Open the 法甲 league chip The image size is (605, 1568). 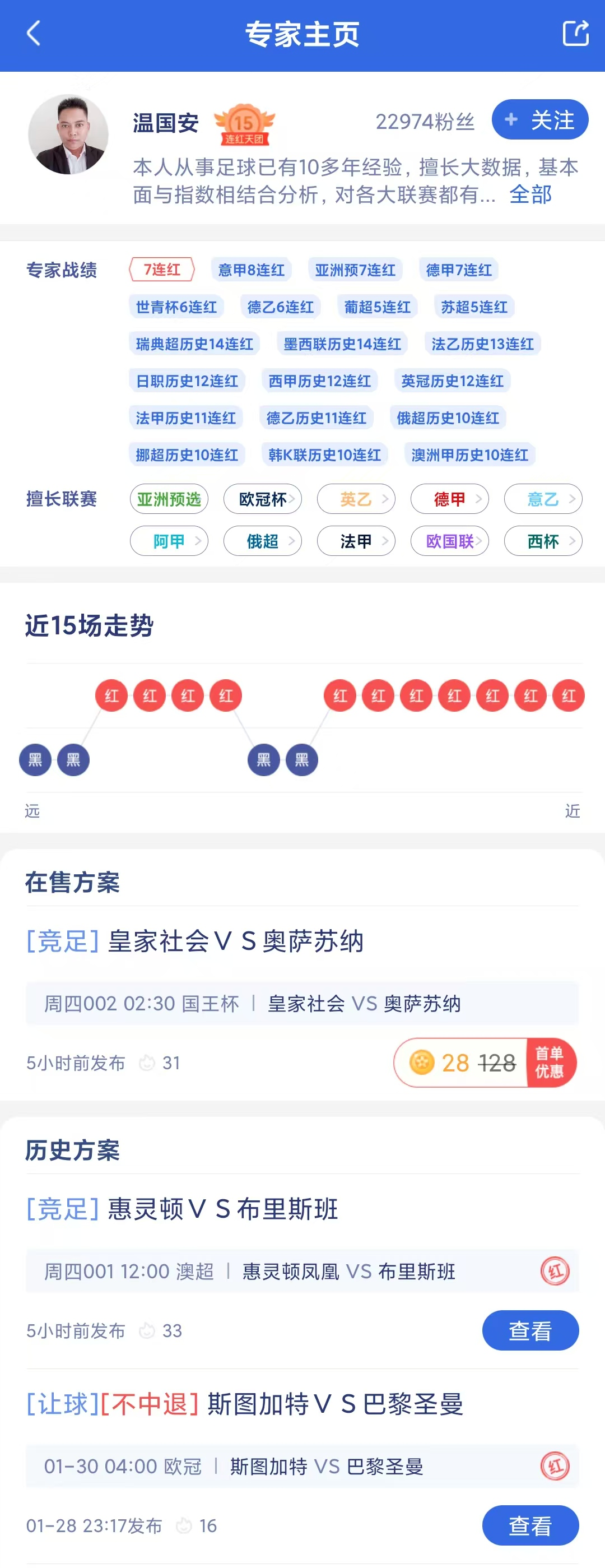356,541
